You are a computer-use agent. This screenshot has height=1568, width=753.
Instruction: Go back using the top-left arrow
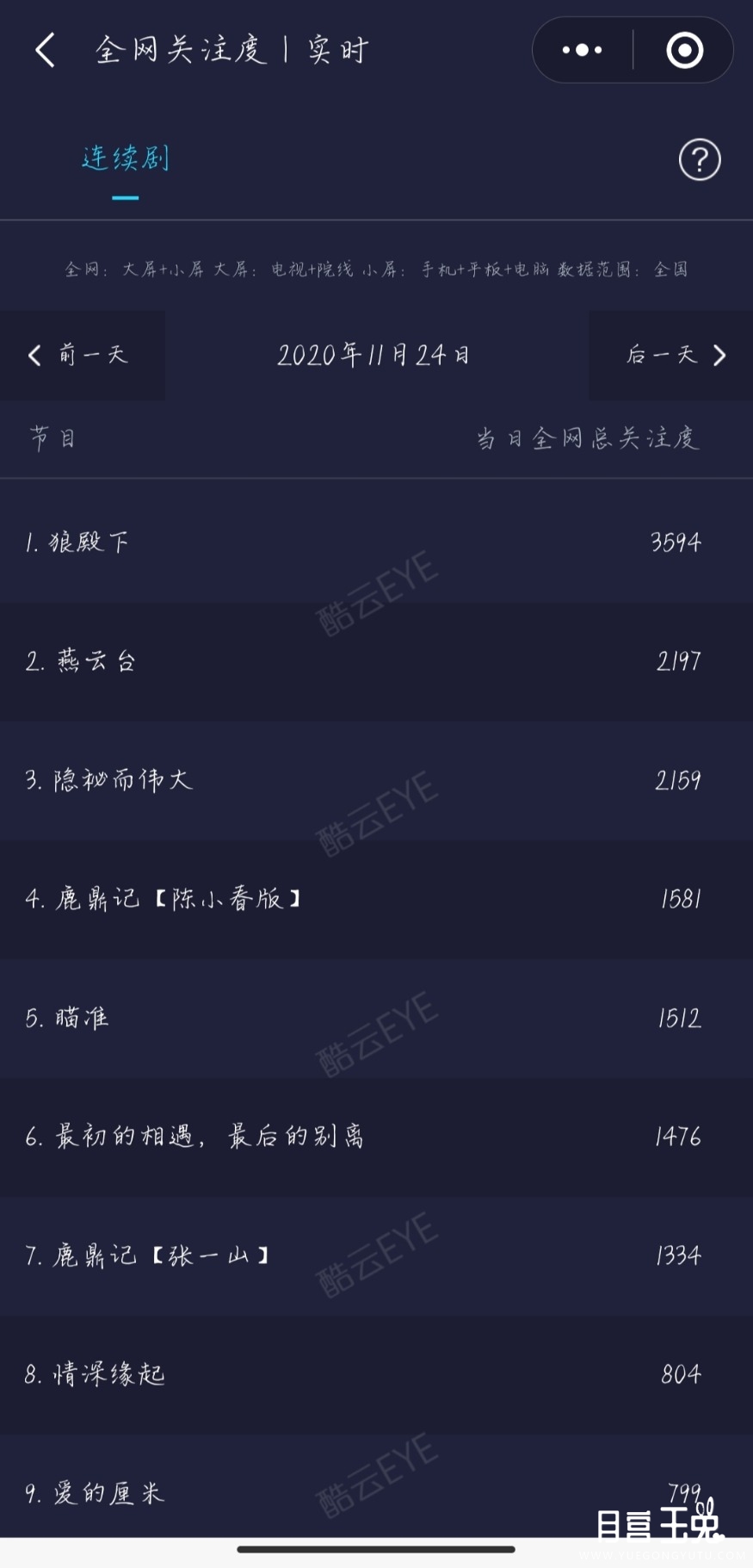tap(46, 50)
